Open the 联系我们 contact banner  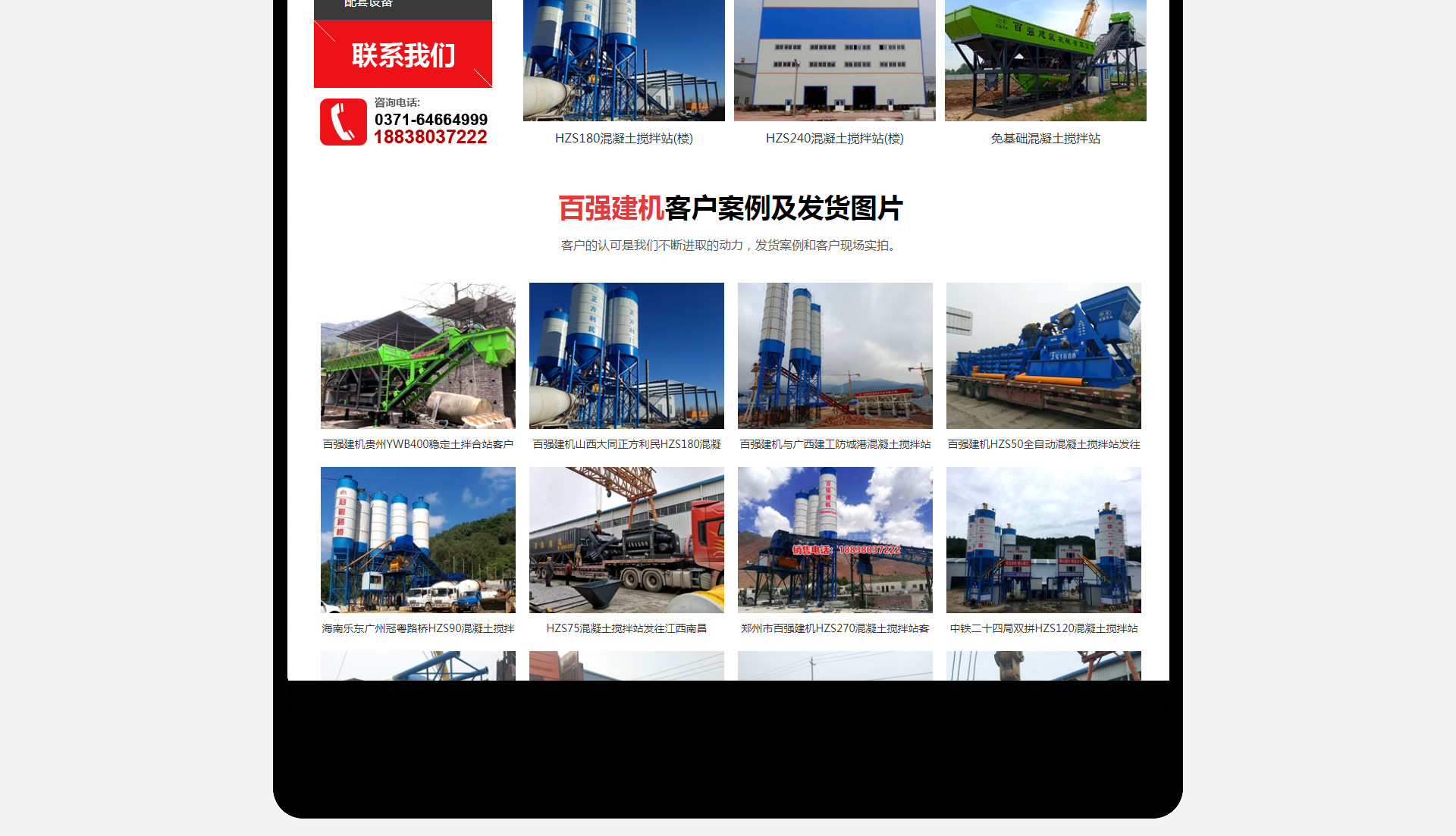click(x=403, y=55)
